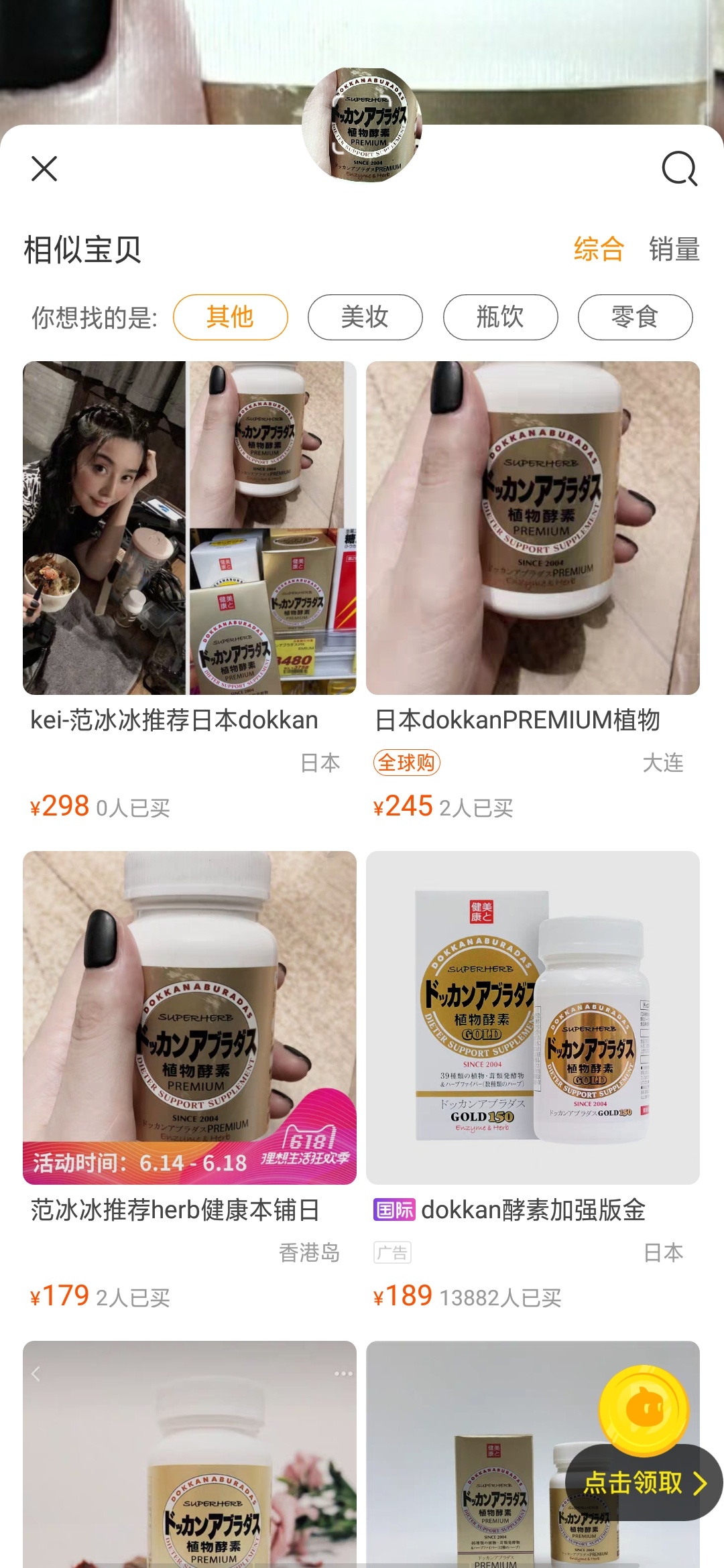Click the 全球购 badge on the Dalian listing

406,763
